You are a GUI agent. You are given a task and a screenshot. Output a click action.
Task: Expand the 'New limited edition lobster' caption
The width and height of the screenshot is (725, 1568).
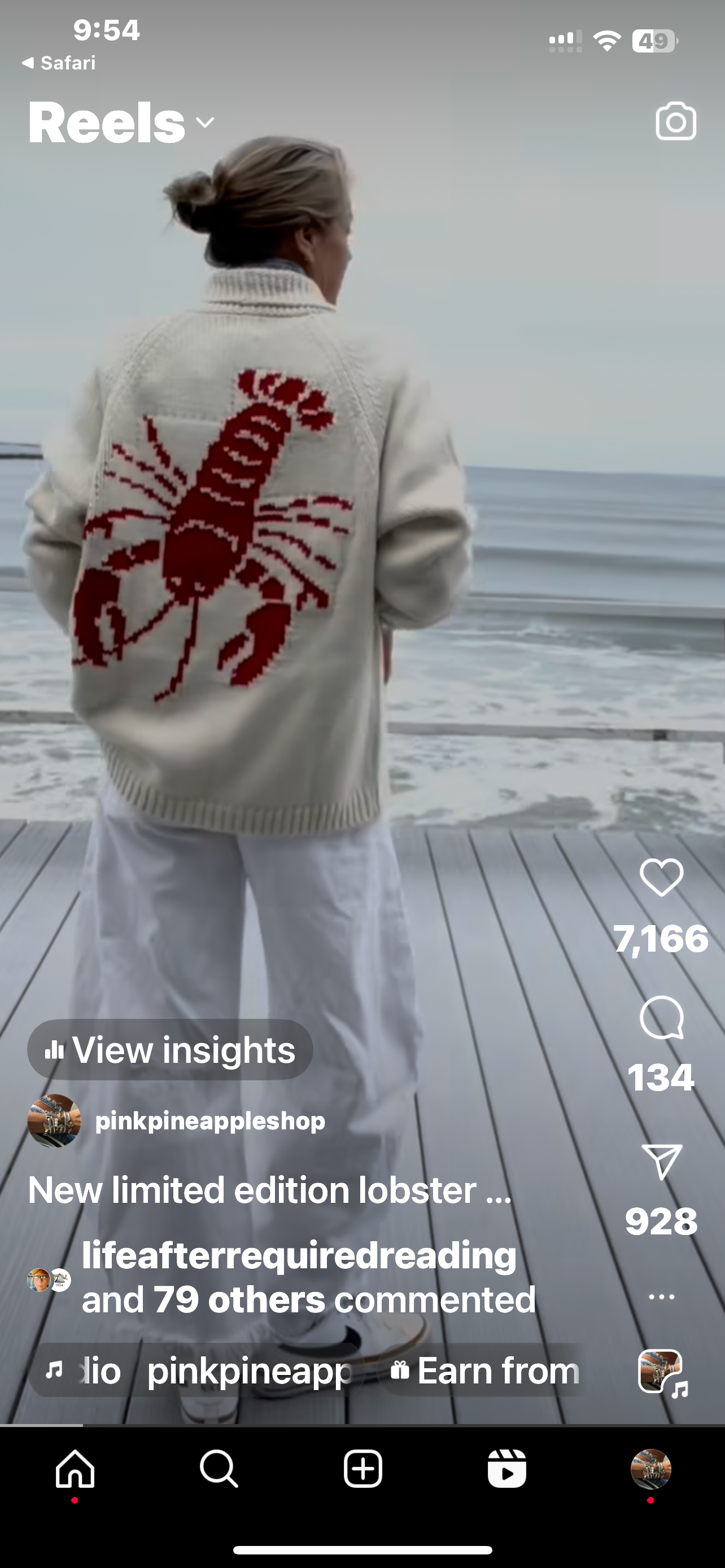tap(270, 1190)
